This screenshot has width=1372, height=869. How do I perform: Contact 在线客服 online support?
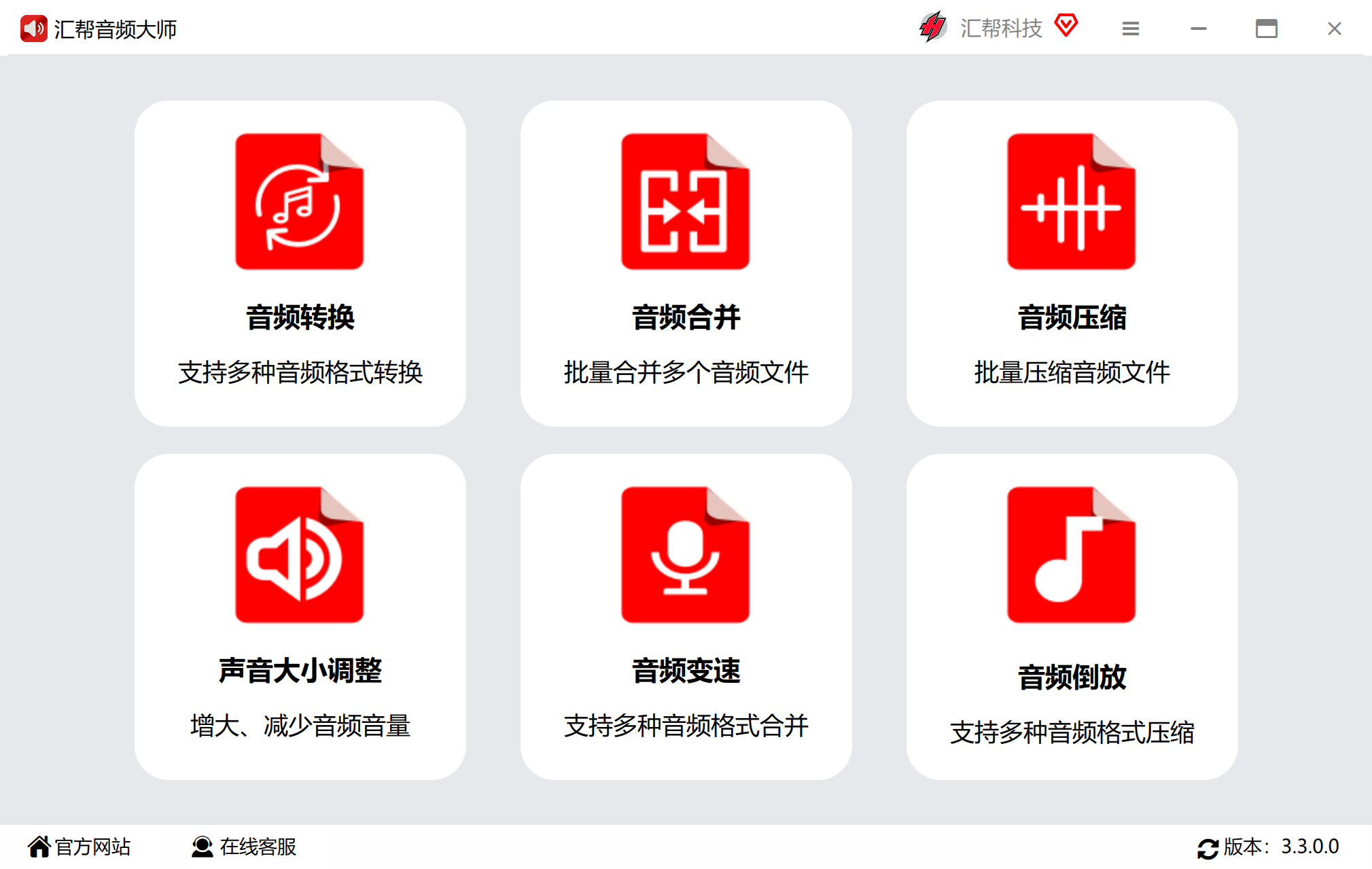pos(244,847)
